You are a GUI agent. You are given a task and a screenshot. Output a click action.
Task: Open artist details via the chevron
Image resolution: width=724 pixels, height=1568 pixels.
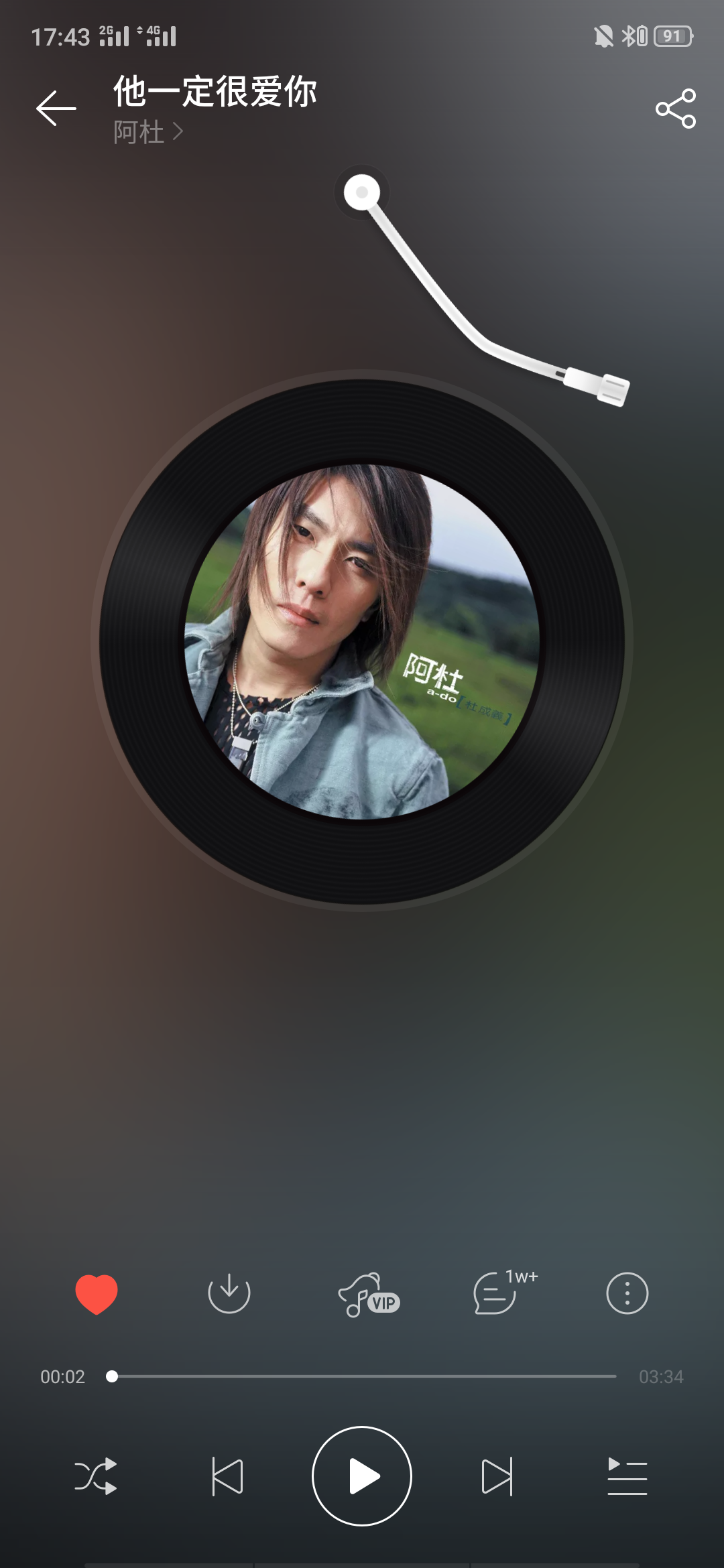[x=178, y=133]
